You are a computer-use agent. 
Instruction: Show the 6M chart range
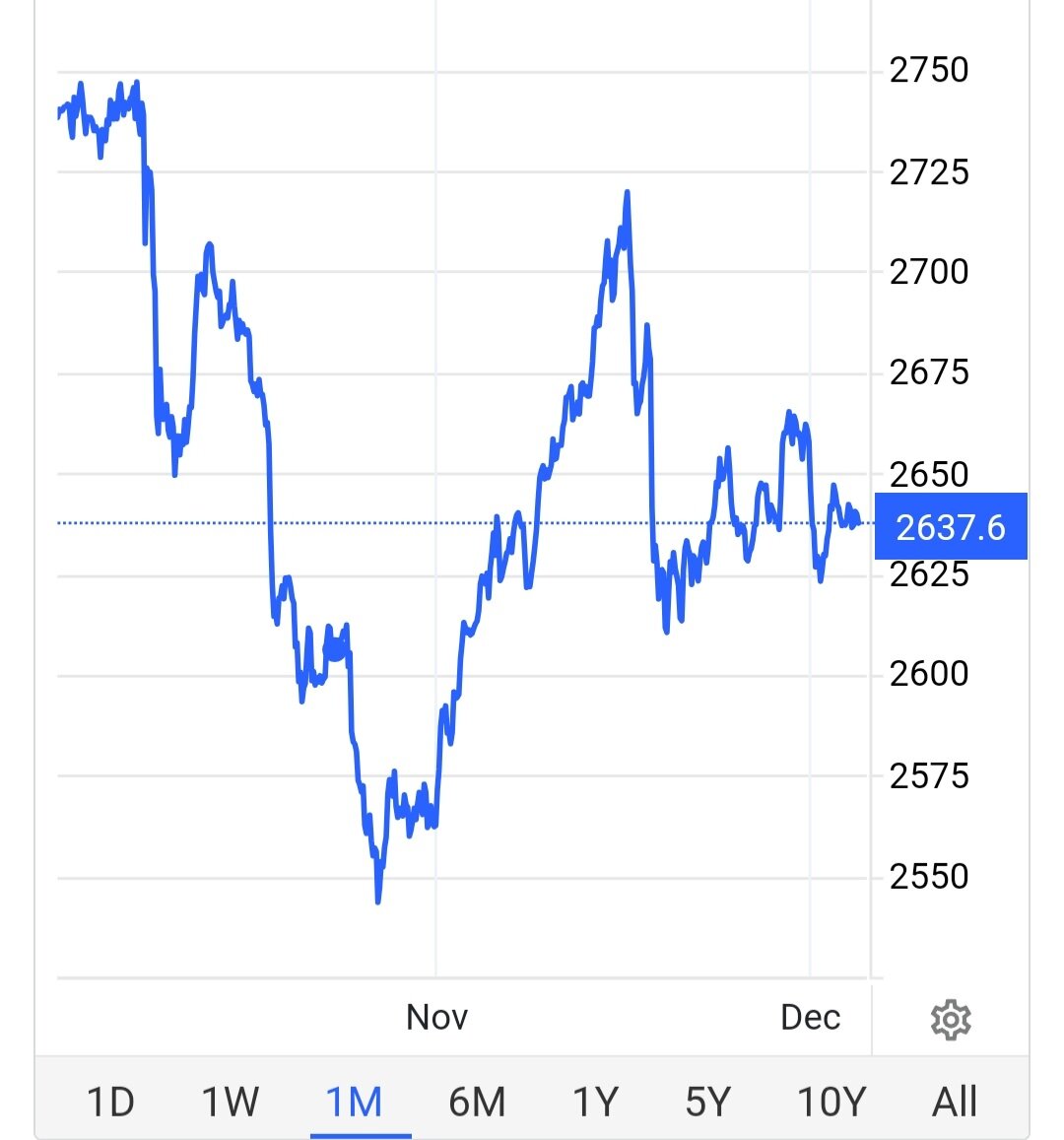tap(477, 1101)
